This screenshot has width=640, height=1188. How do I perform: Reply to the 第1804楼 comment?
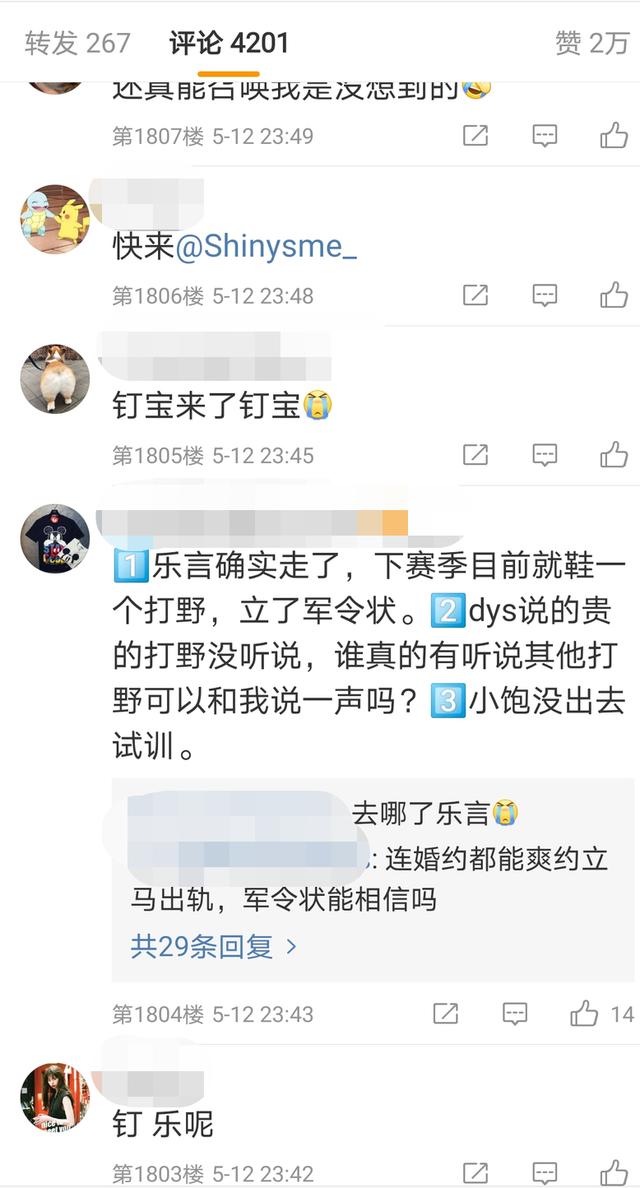[514, 1013]
